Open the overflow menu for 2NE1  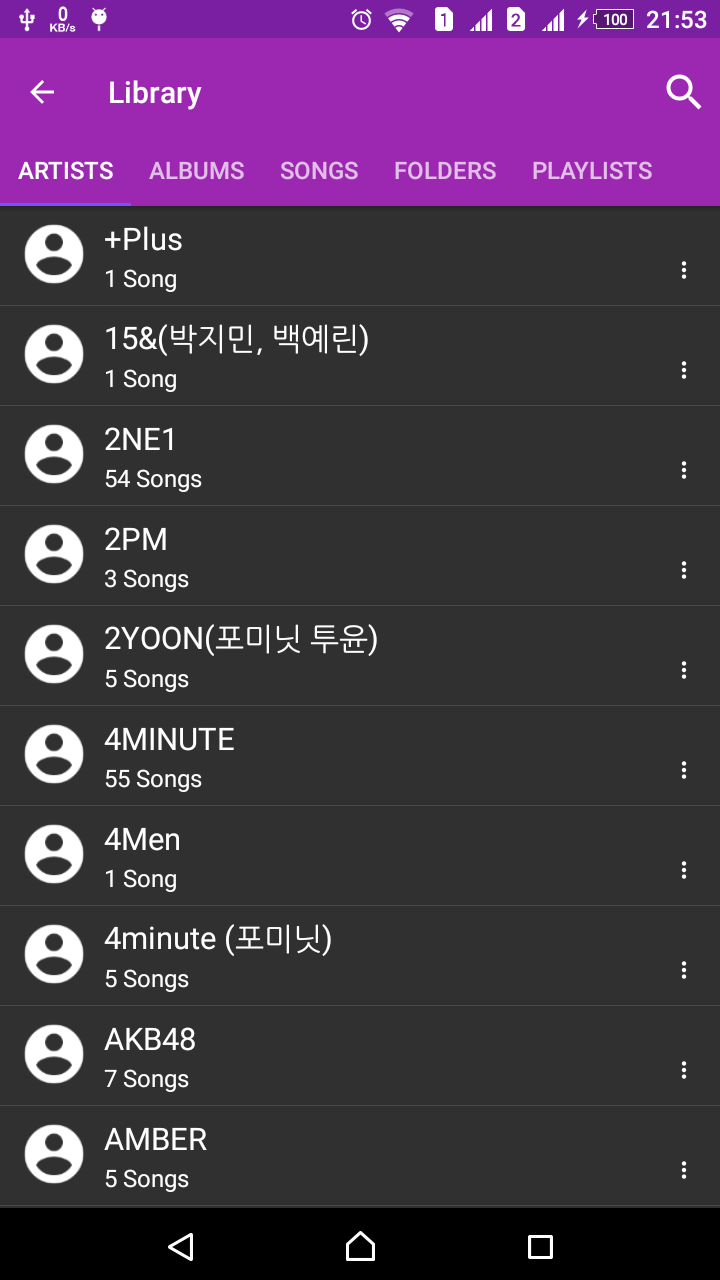(684, 470)
